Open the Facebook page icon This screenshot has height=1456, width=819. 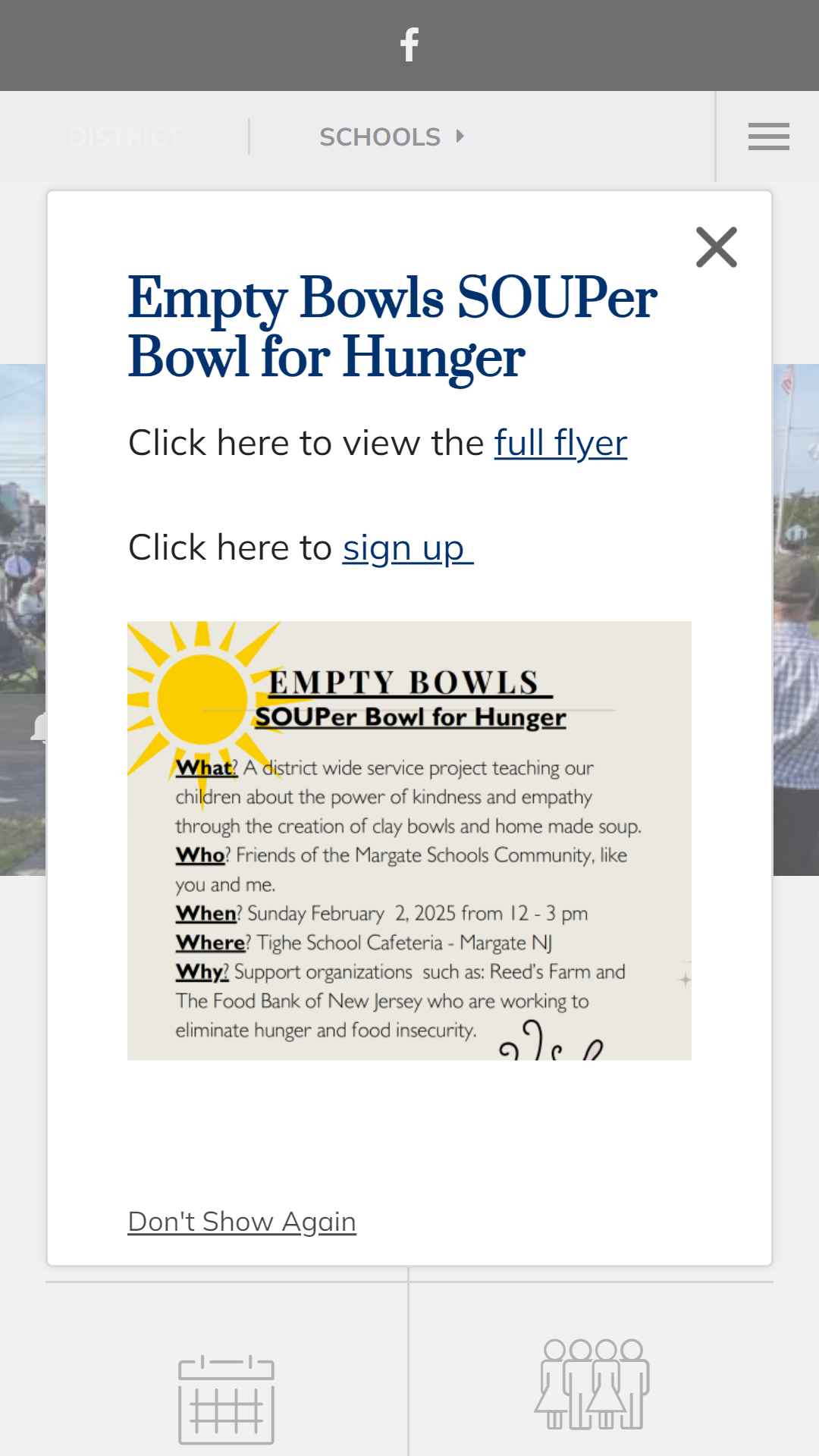pos(409,45)
